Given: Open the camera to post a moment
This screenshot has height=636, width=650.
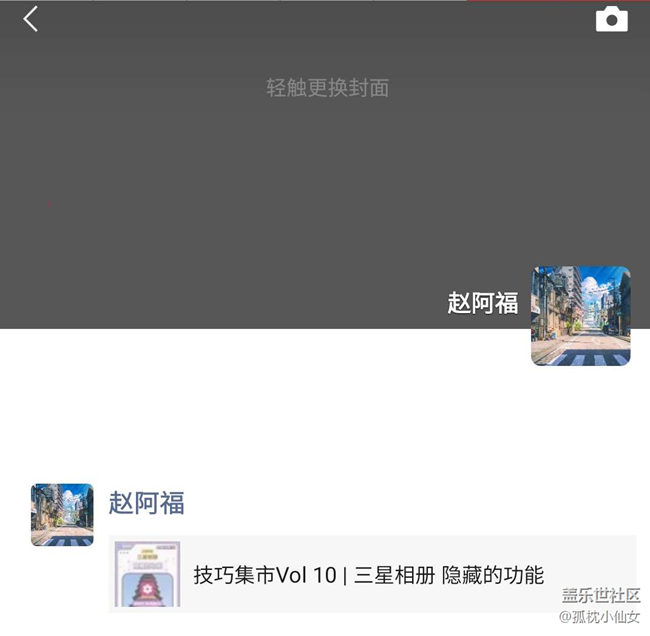Looking at the screenshot, I should point(611,20).
